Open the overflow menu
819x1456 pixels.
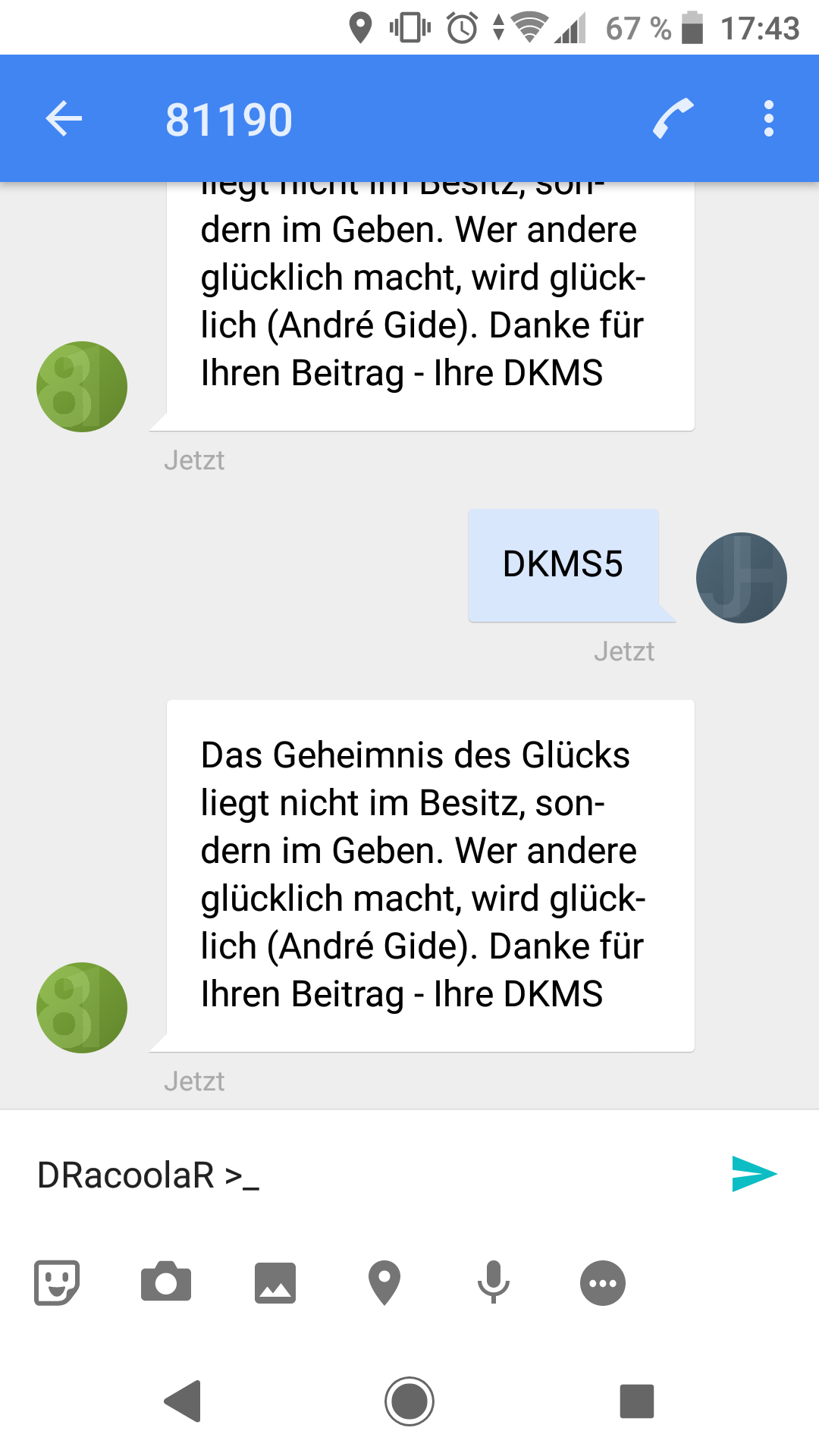[x=769, y=119]
